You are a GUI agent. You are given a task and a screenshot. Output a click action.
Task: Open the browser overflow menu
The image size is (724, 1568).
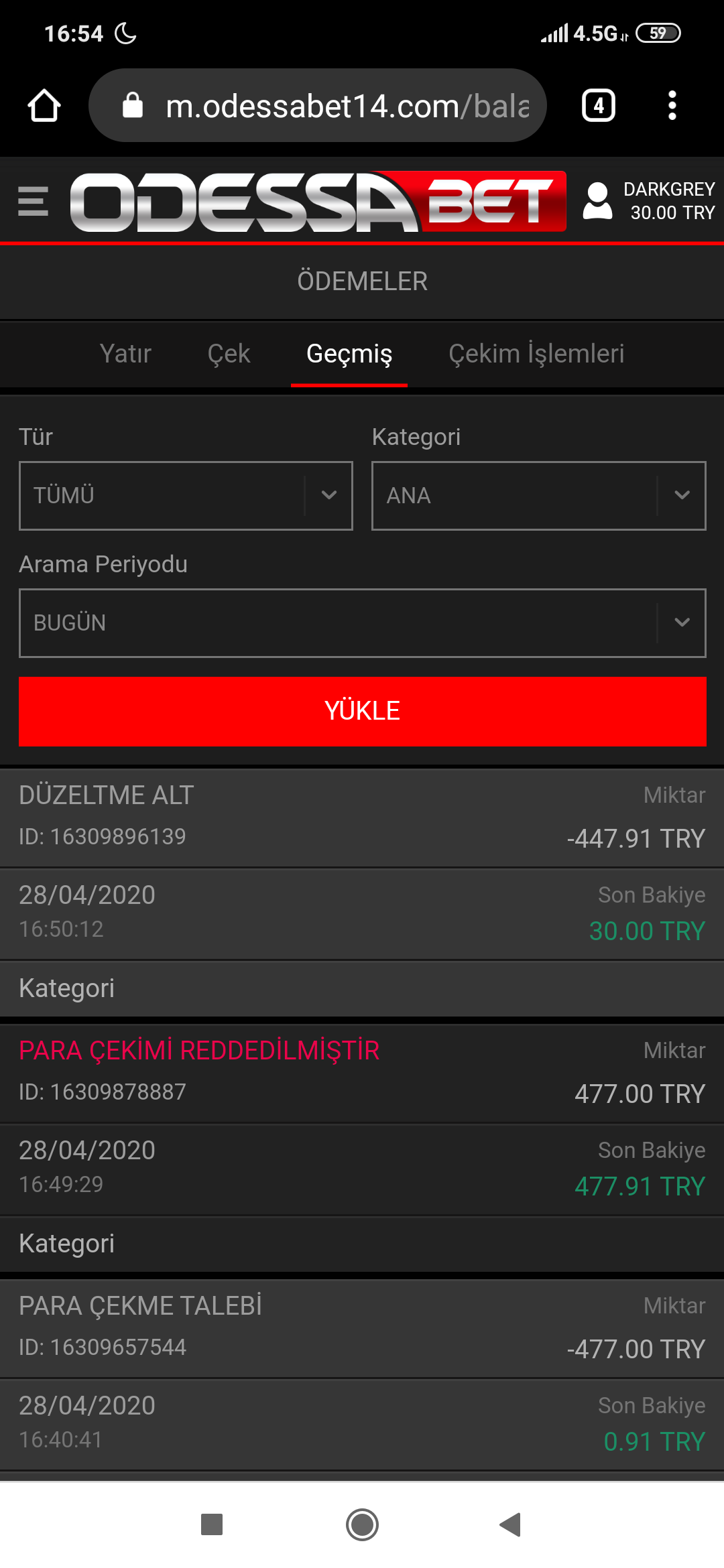click(x=672, y=105)
